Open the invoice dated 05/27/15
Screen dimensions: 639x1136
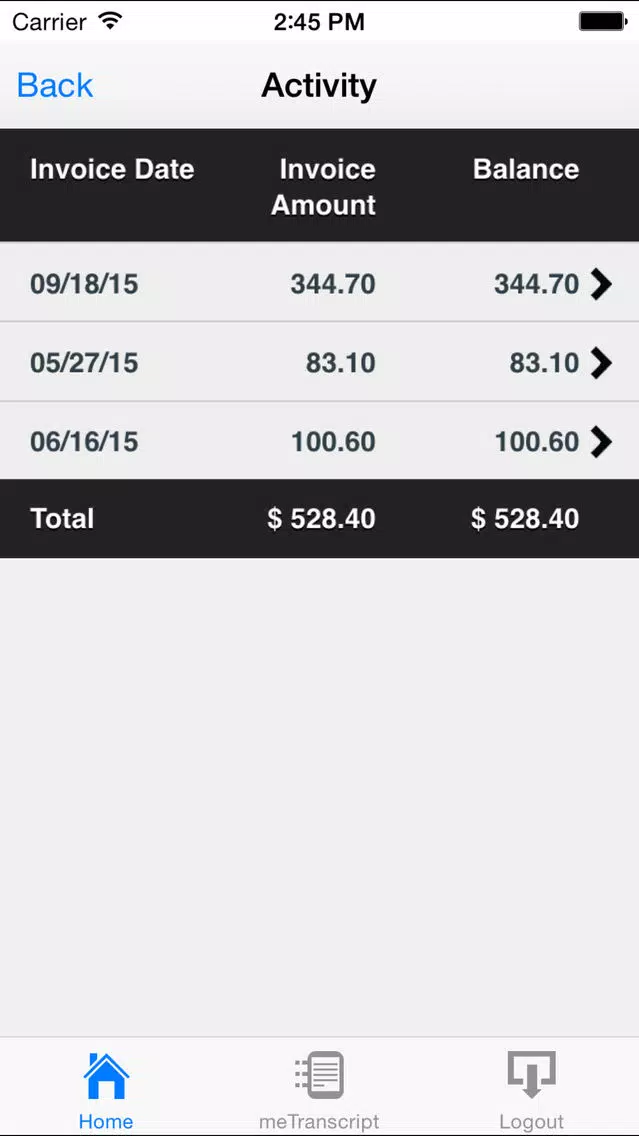(x=320, y=362)
